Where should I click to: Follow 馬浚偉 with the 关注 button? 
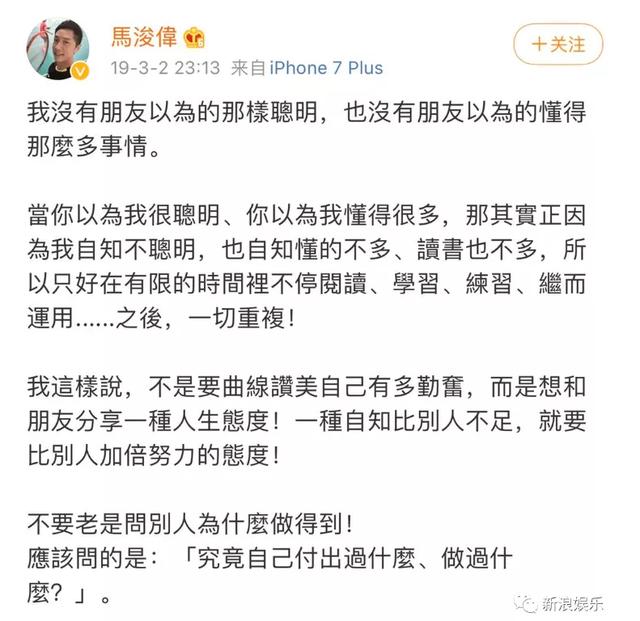point(558,44)
